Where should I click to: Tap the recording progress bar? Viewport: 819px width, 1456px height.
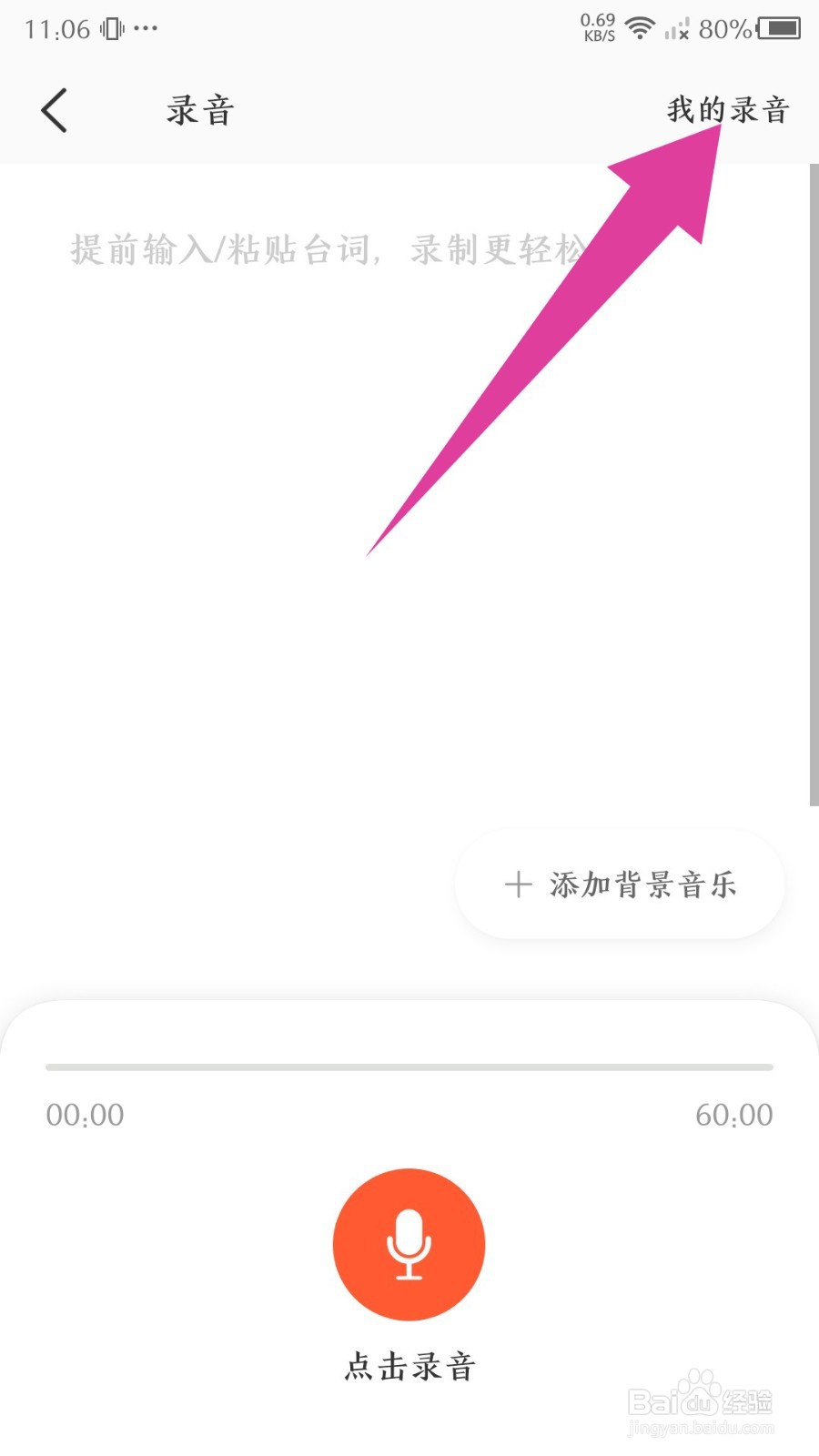[409, 1067]
